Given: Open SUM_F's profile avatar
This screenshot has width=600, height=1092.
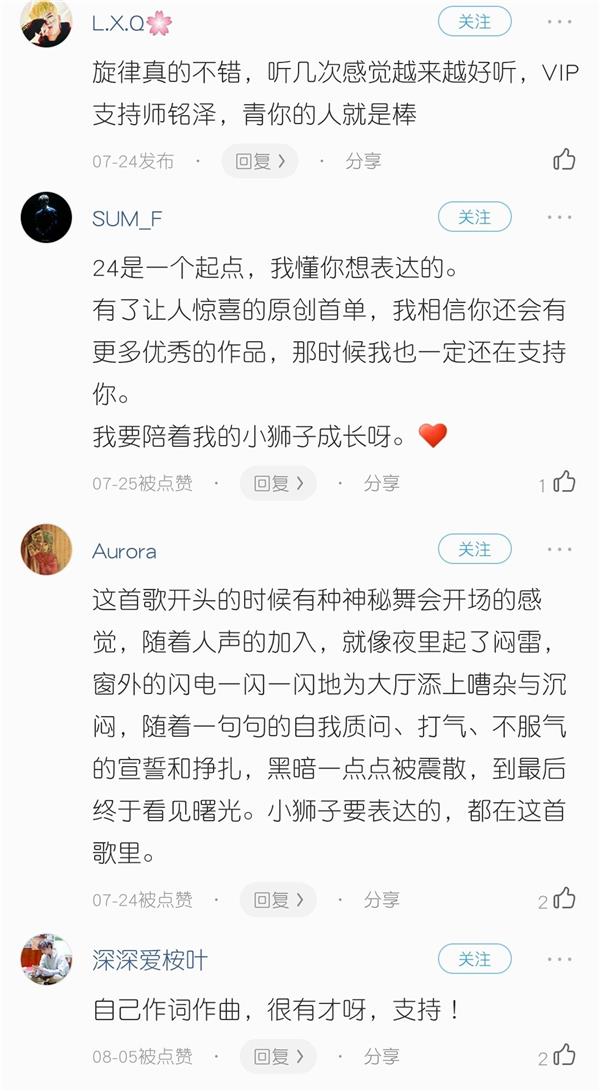Looking at the screenshot, I should pos(46,217).
